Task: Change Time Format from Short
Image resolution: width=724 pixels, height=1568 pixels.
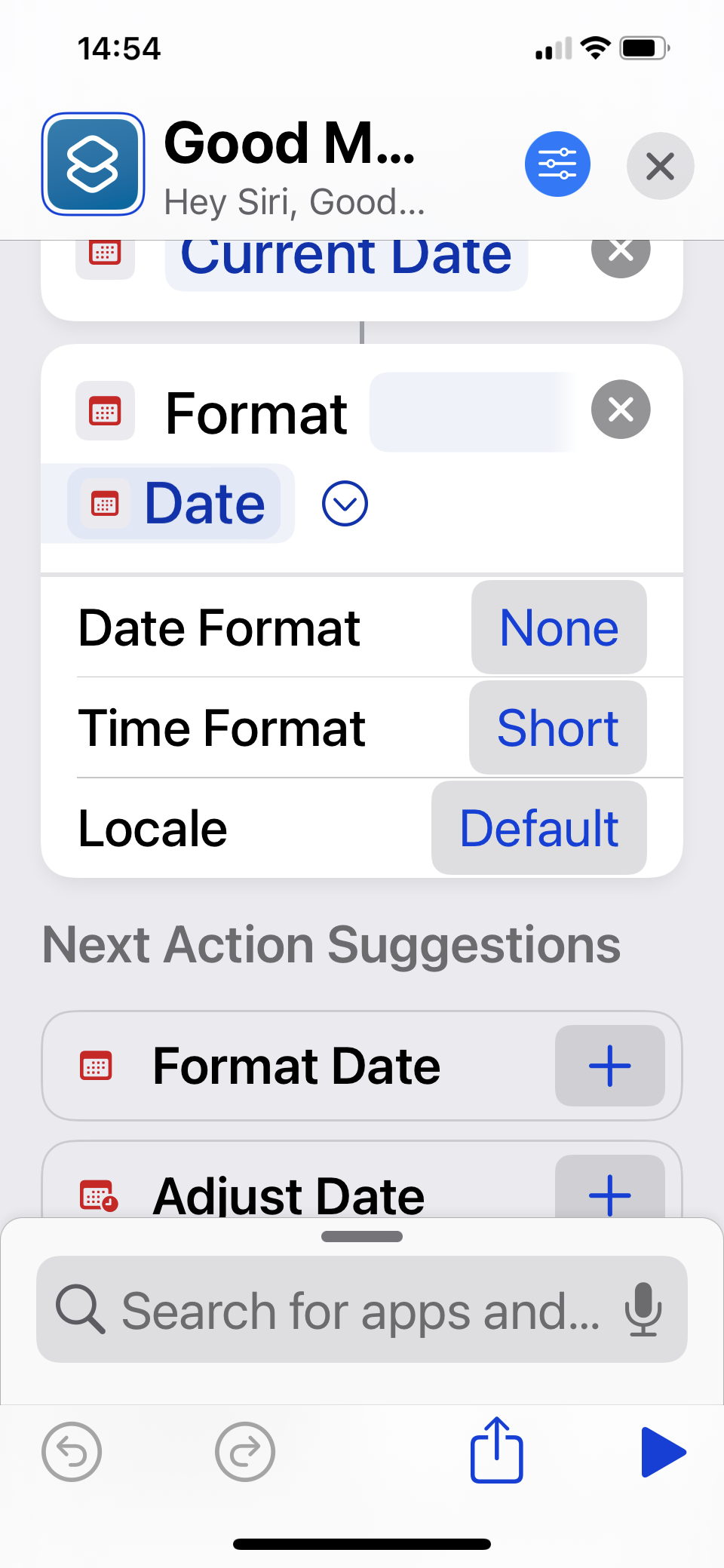Action: coord(557,729)
